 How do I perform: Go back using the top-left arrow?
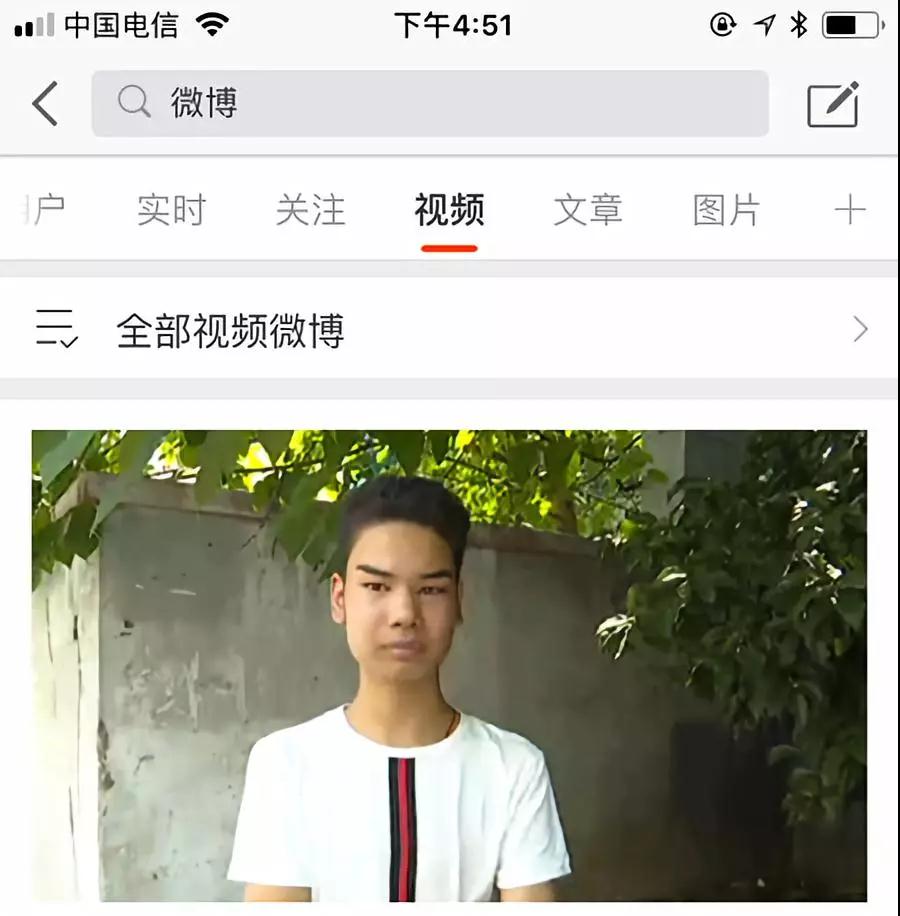pyautogui.click(x=45, y=104)
